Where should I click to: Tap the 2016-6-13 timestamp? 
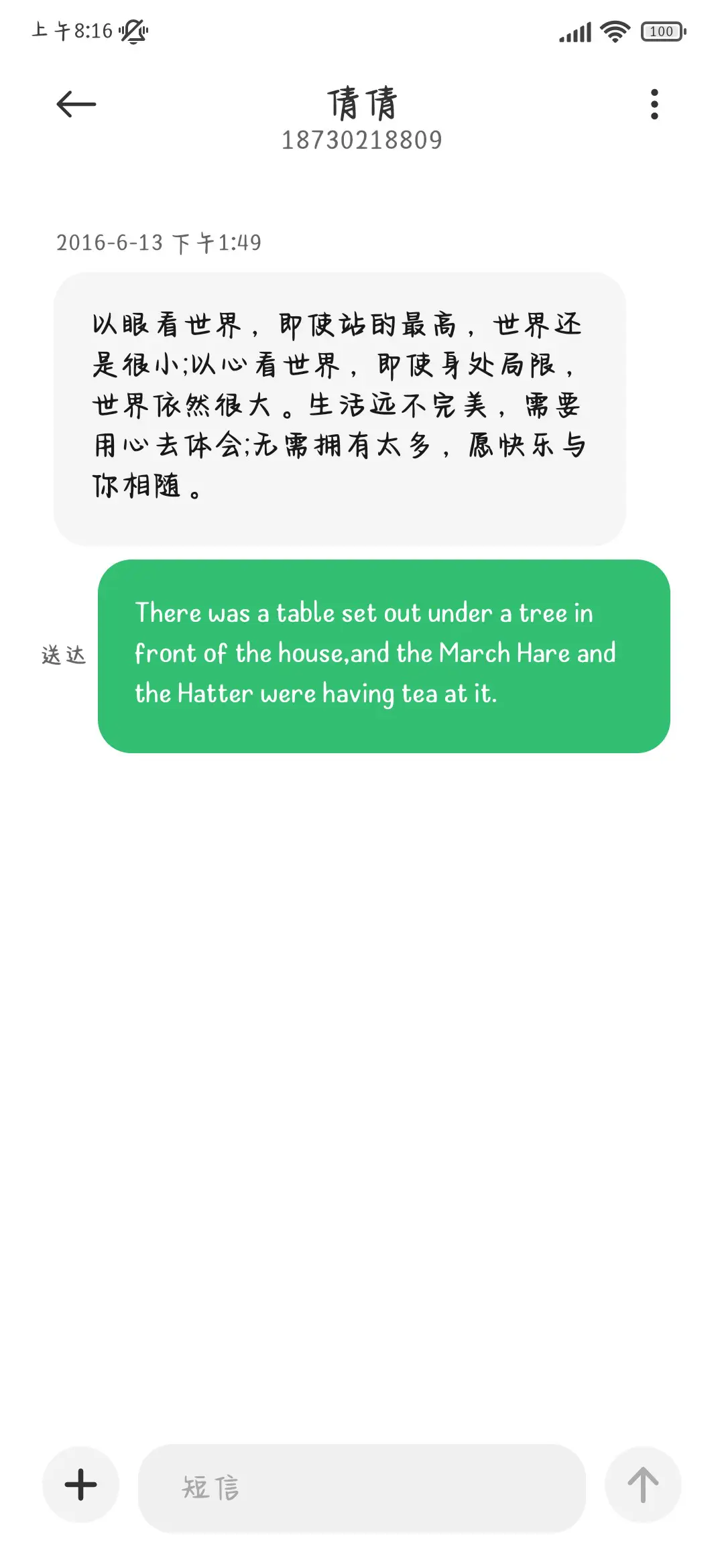coord(160,243)
